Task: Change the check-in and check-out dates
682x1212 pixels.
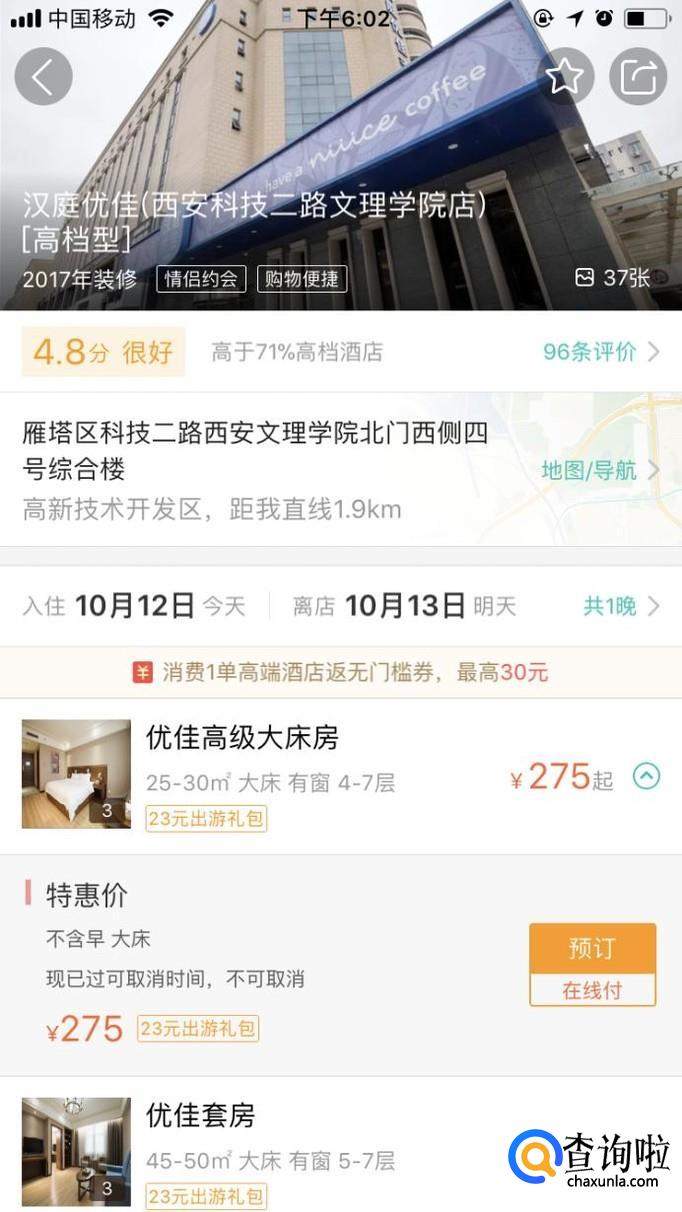Action: [340, 606]
